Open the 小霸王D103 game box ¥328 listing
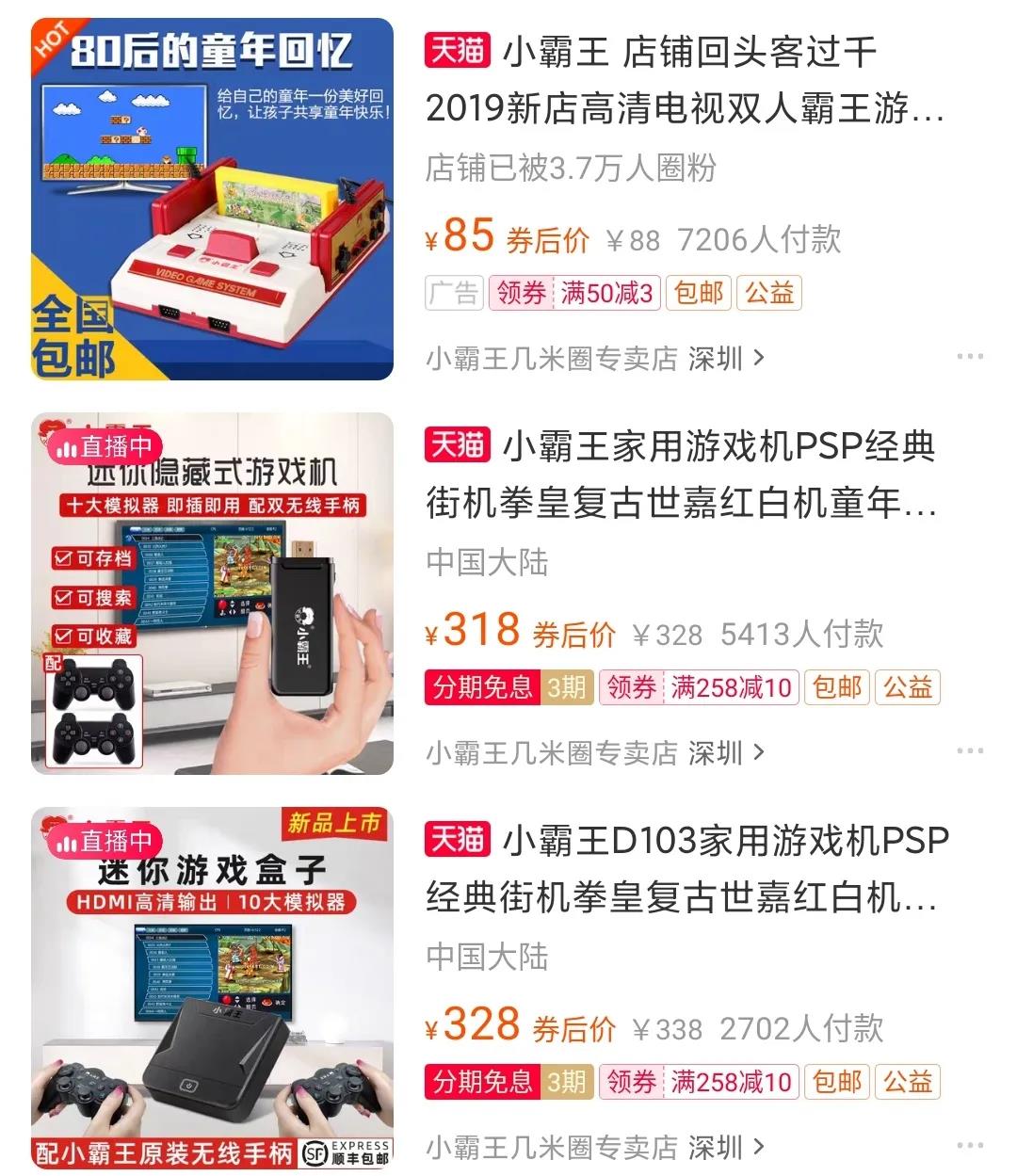The width and height of the screenshot is (1017, 1176). point(212,987)
